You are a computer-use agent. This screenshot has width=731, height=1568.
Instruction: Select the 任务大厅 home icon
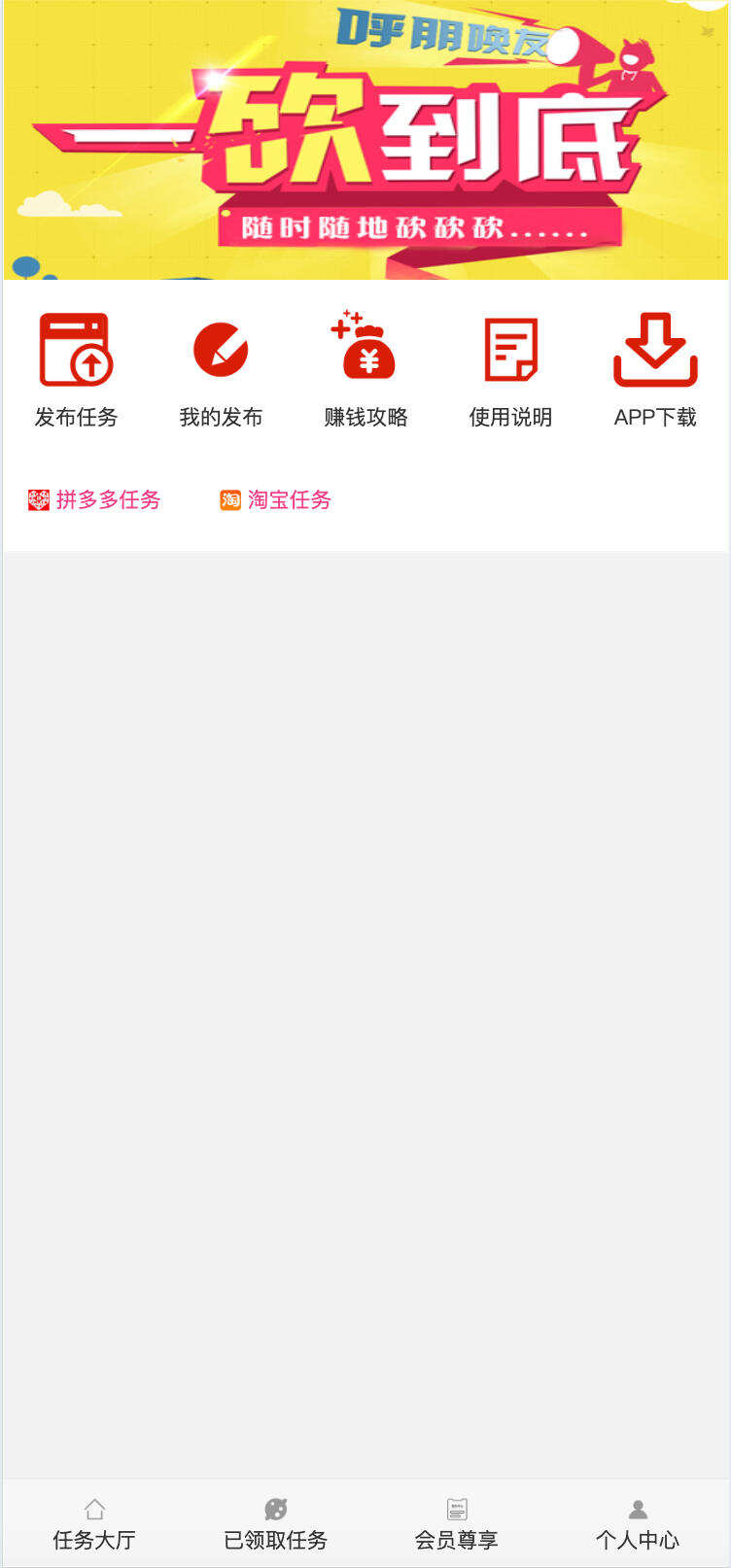[92, 1509]
